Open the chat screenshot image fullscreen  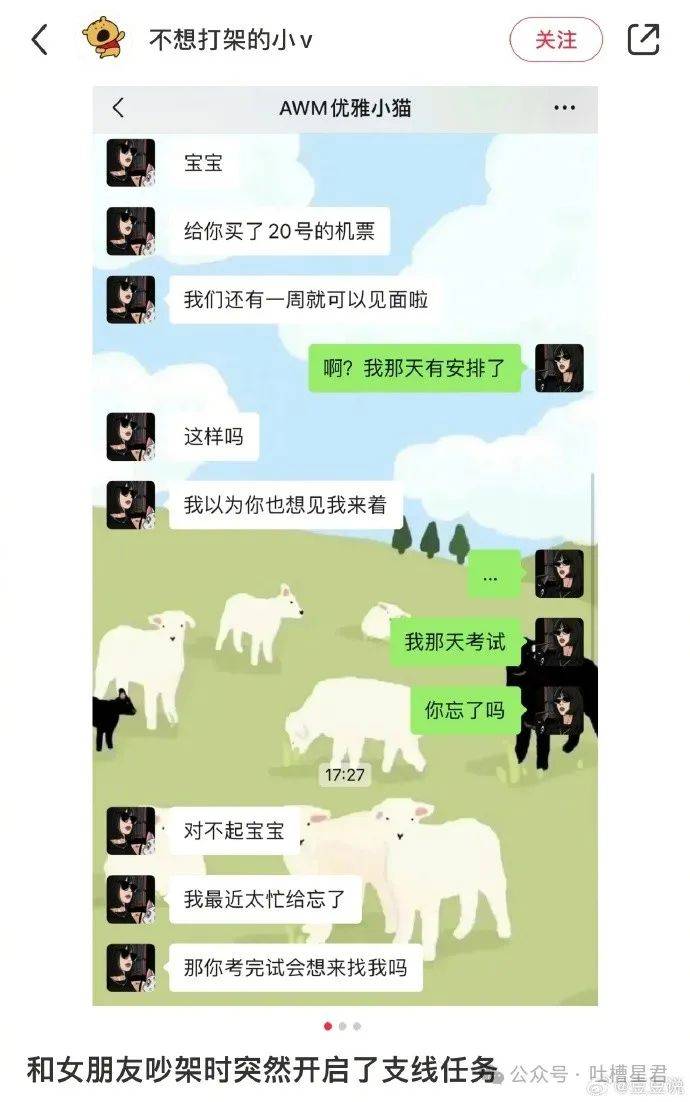click(345, 545)
